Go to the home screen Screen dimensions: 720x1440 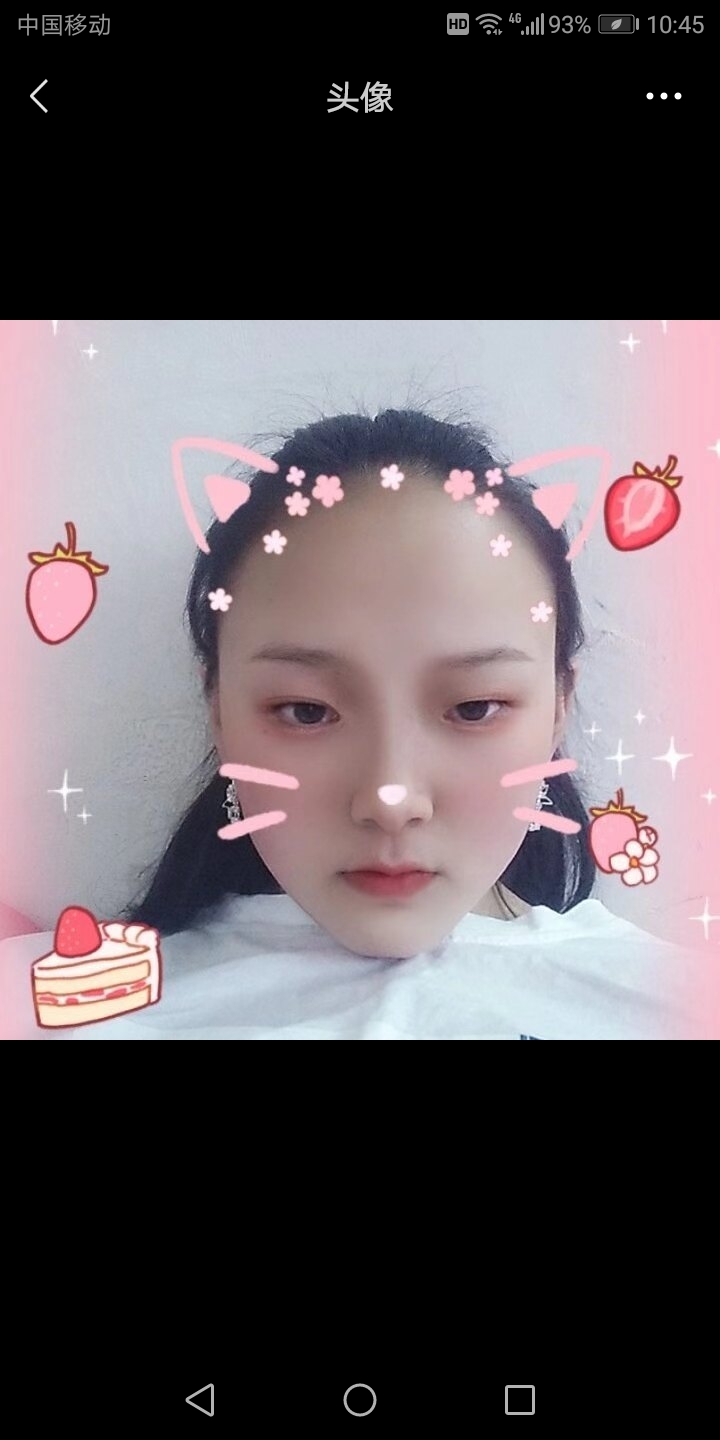[x=360, y=1399]
